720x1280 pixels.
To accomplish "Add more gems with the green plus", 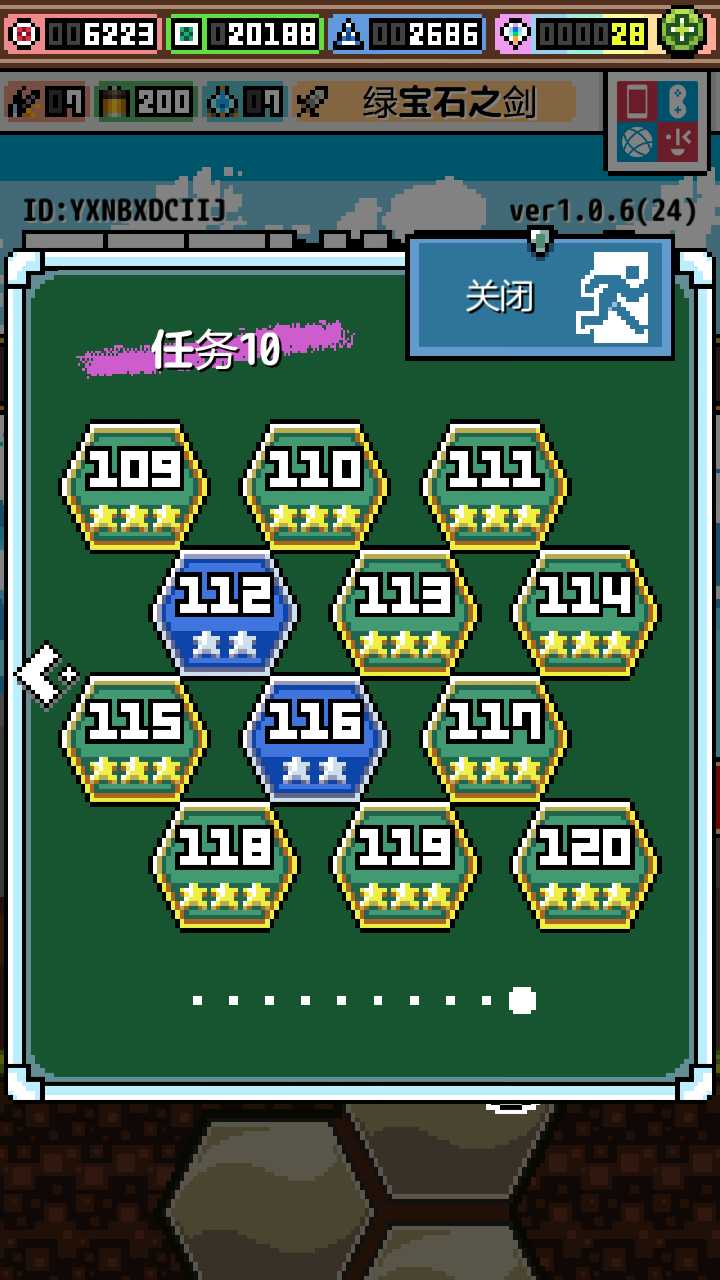I will tap(683, 32).
